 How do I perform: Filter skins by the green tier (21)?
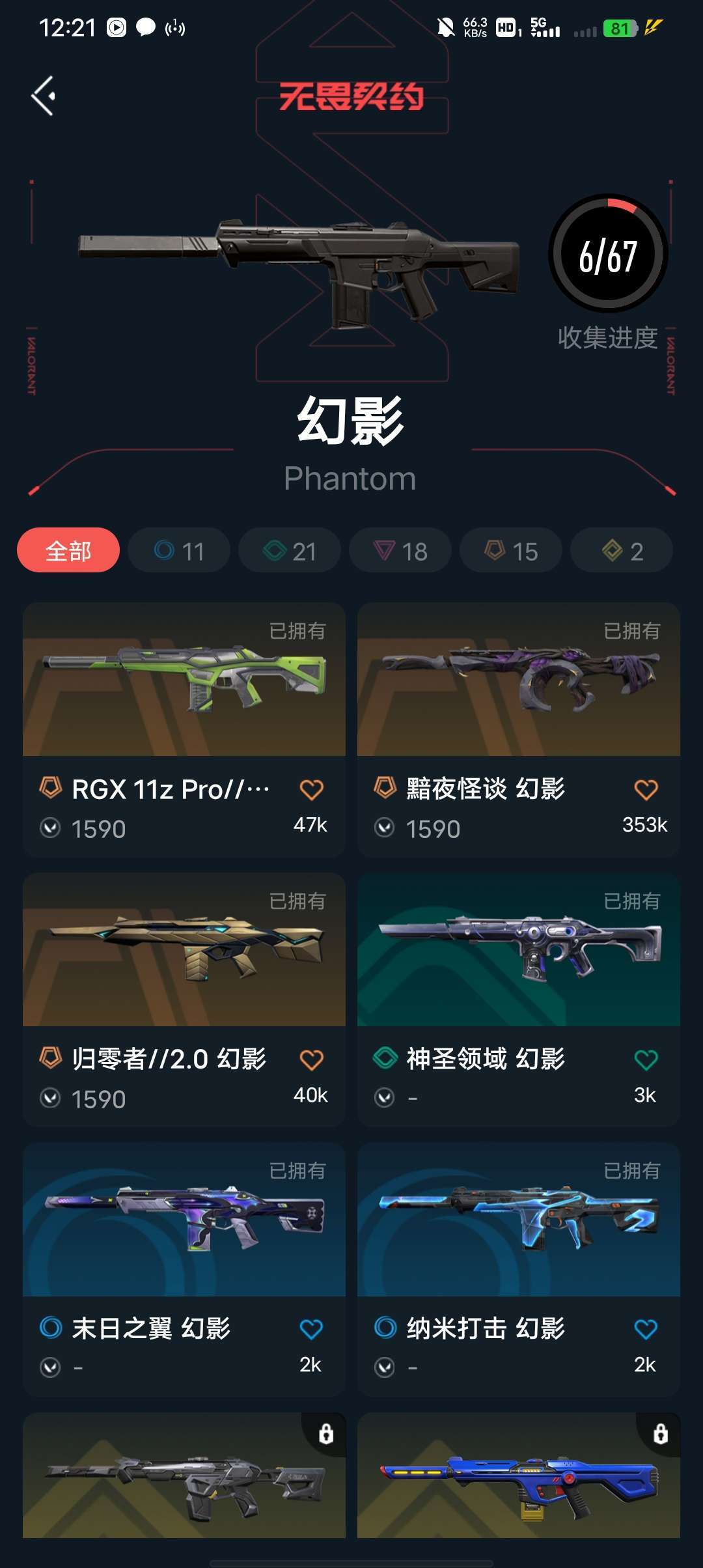290,550
